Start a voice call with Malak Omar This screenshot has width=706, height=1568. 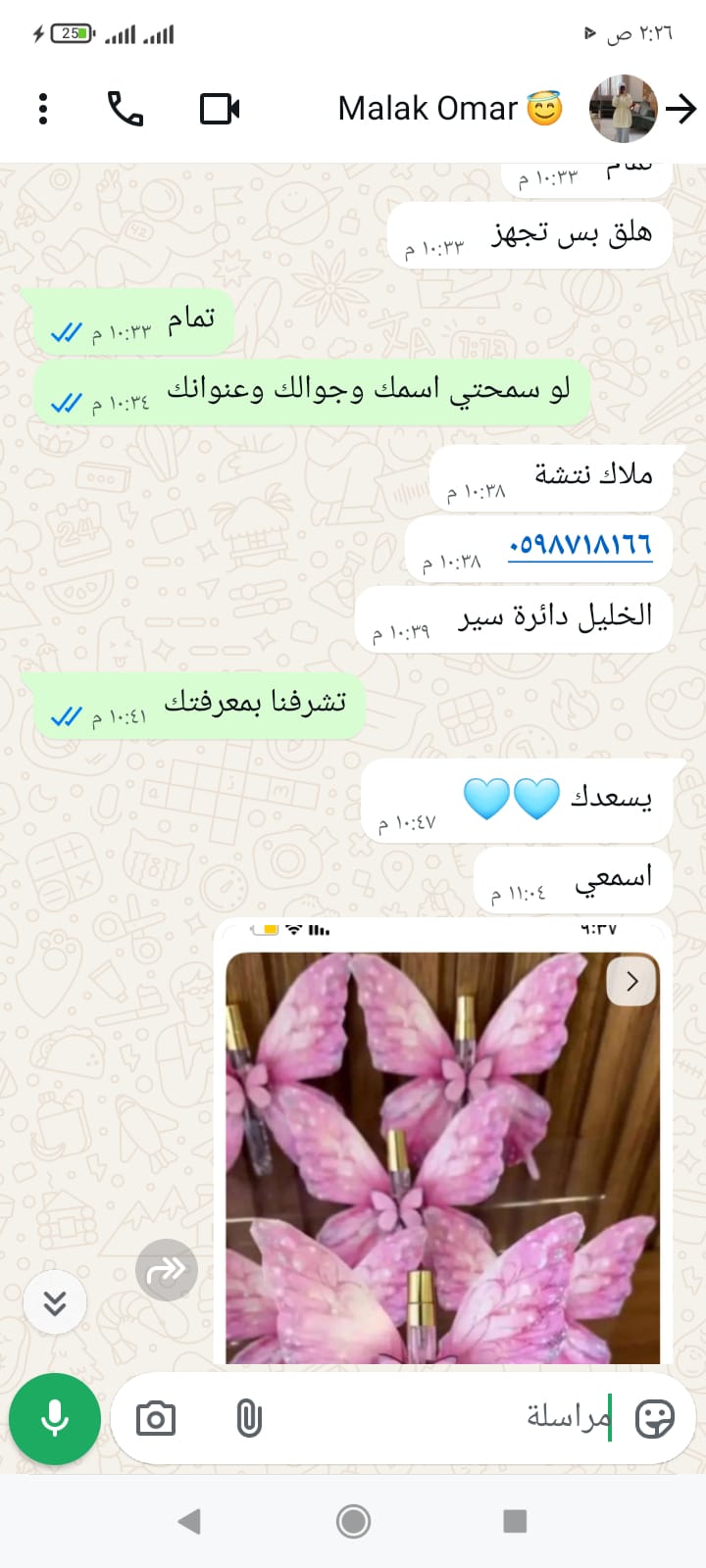coord(126,109)
